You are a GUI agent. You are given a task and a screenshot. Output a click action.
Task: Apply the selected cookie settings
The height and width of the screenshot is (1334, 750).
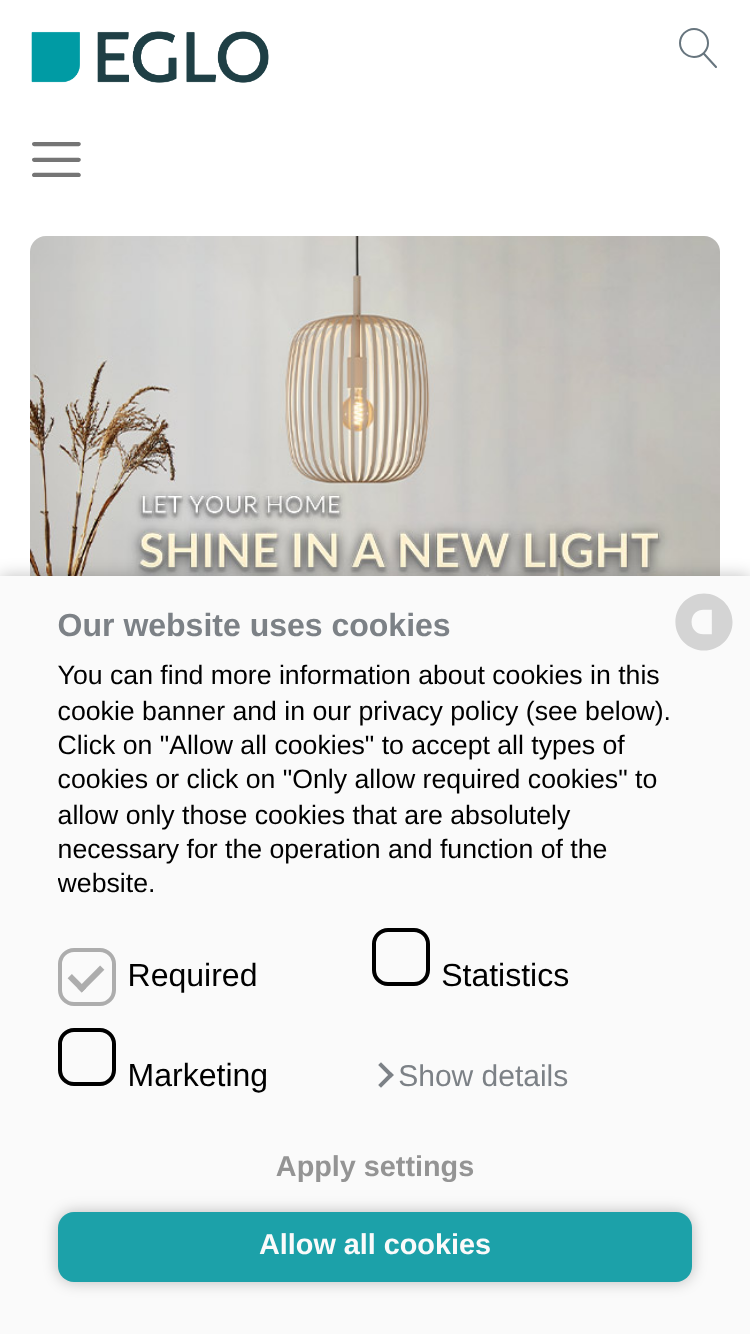click(375, 1166)
